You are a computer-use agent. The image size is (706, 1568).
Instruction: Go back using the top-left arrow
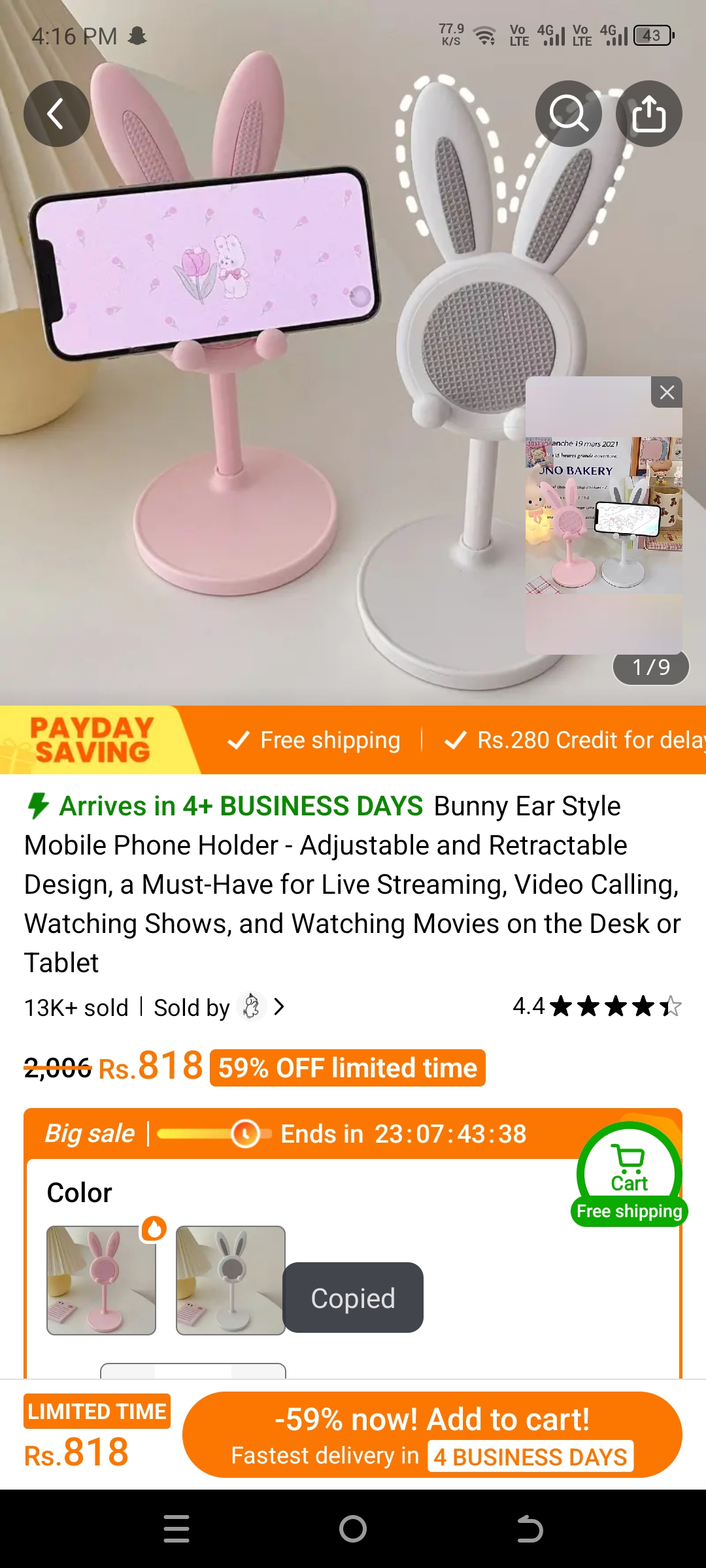57,114
